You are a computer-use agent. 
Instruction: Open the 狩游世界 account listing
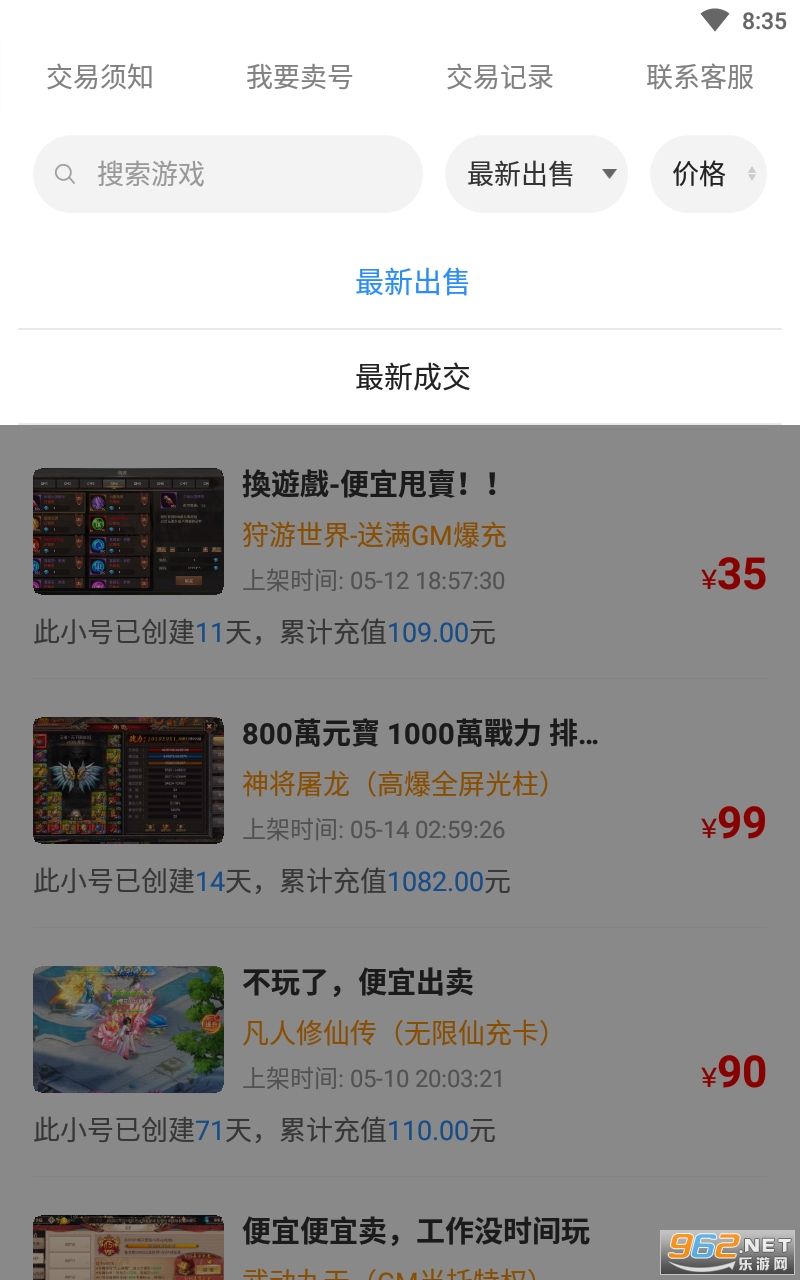(x=400, y=555)
